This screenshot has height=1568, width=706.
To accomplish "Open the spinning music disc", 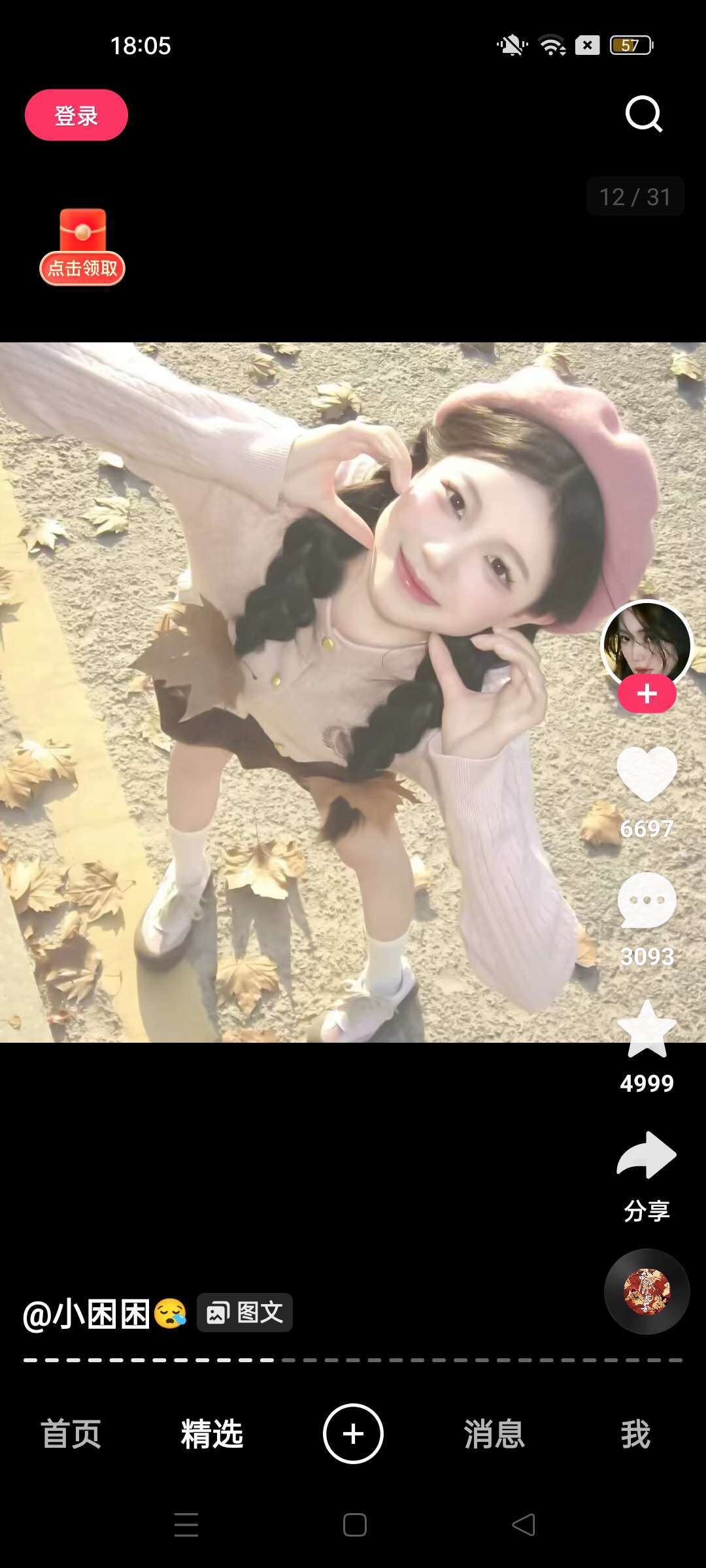I will [647, 1292].
